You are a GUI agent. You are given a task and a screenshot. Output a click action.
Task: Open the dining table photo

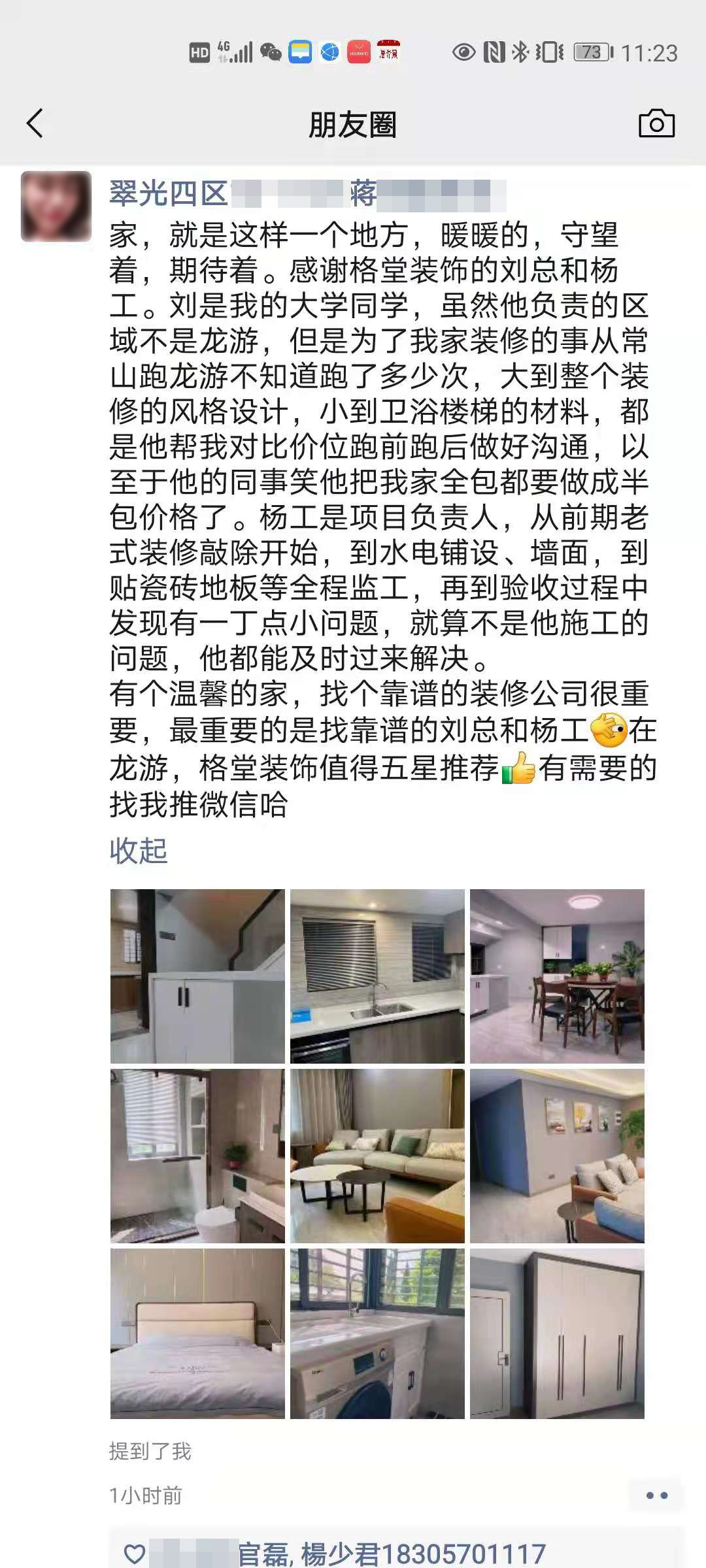[x=557, y=976]
